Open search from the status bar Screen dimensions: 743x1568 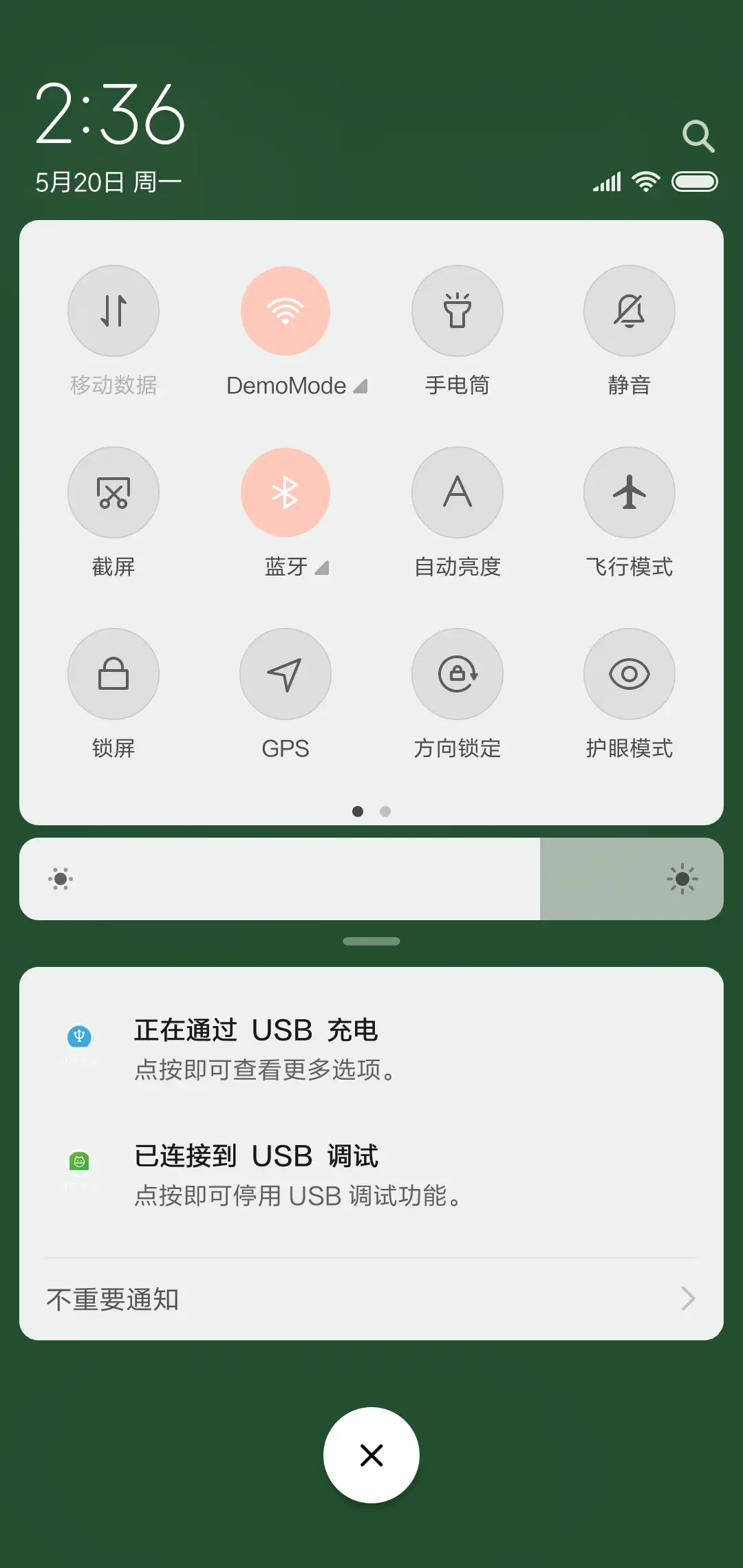(x=699, y=135)
